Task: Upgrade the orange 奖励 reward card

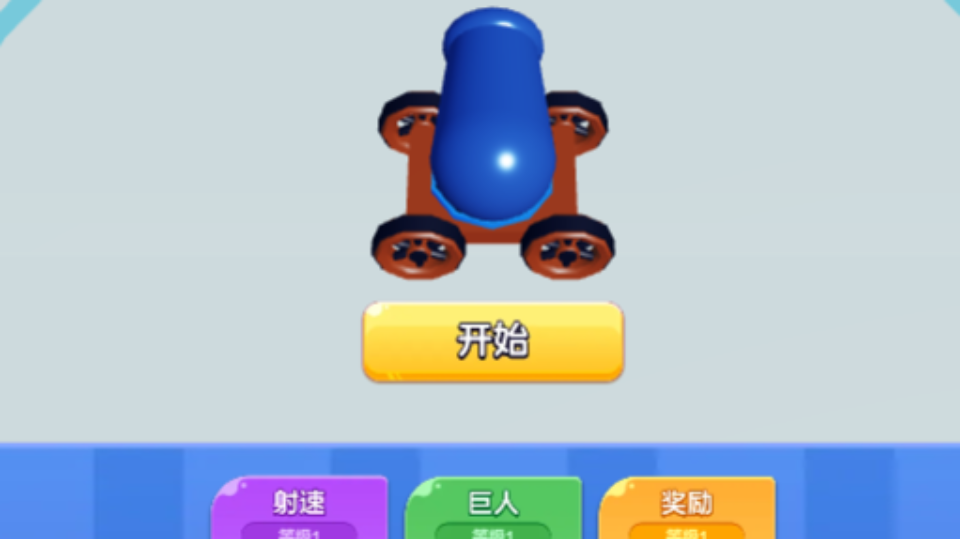Action: pos(687,509)
